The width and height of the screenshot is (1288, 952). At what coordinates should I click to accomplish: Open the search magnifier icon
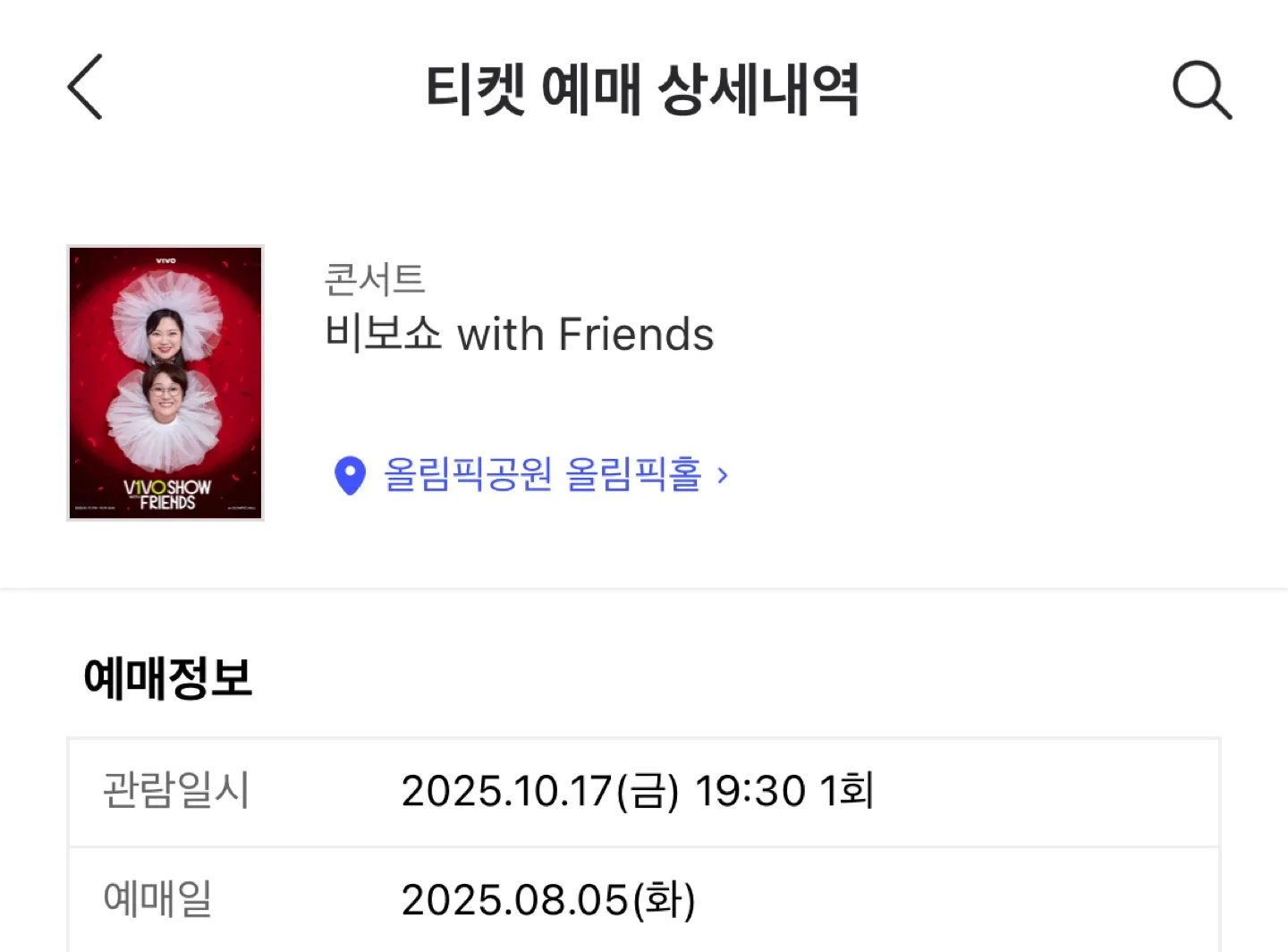[x=1201, y=89]
